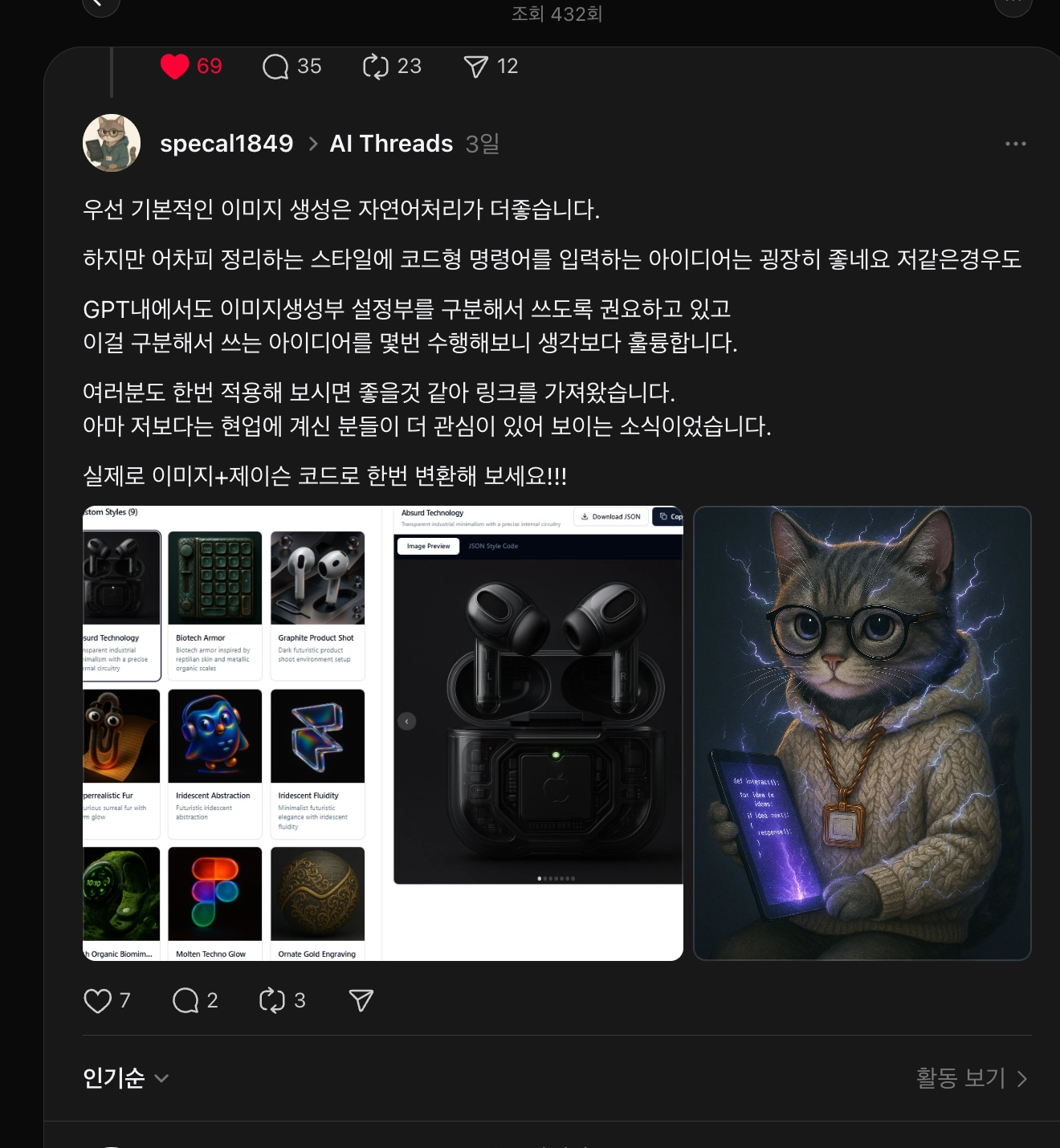Viewport: 1060px width, 1148px height.
Task: Open the AI Threads community
Action: pyautogui.click(x=391, y=143)
